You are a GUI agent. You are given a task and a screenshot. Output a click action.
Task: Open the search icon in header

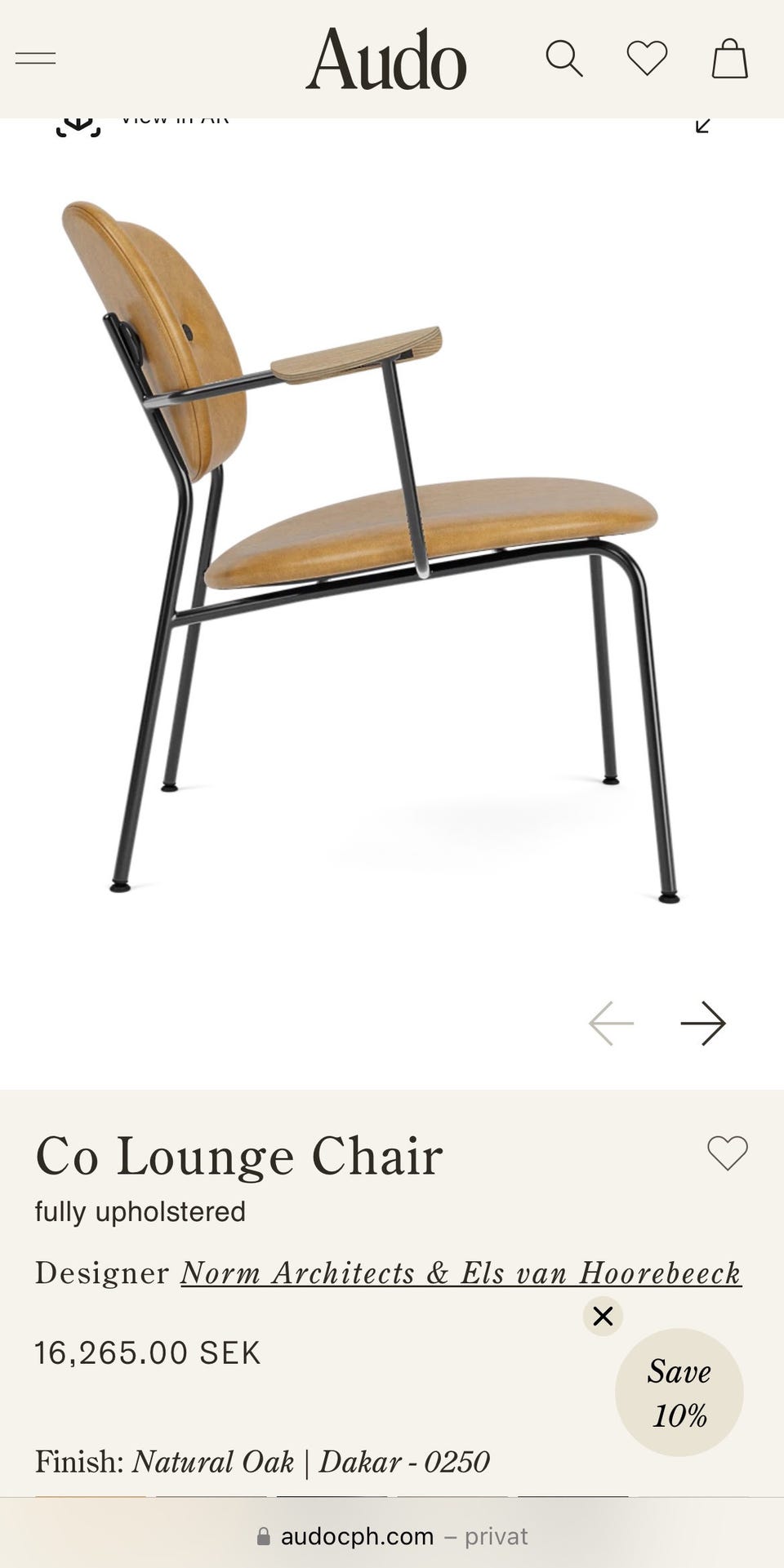click(563, 59)
